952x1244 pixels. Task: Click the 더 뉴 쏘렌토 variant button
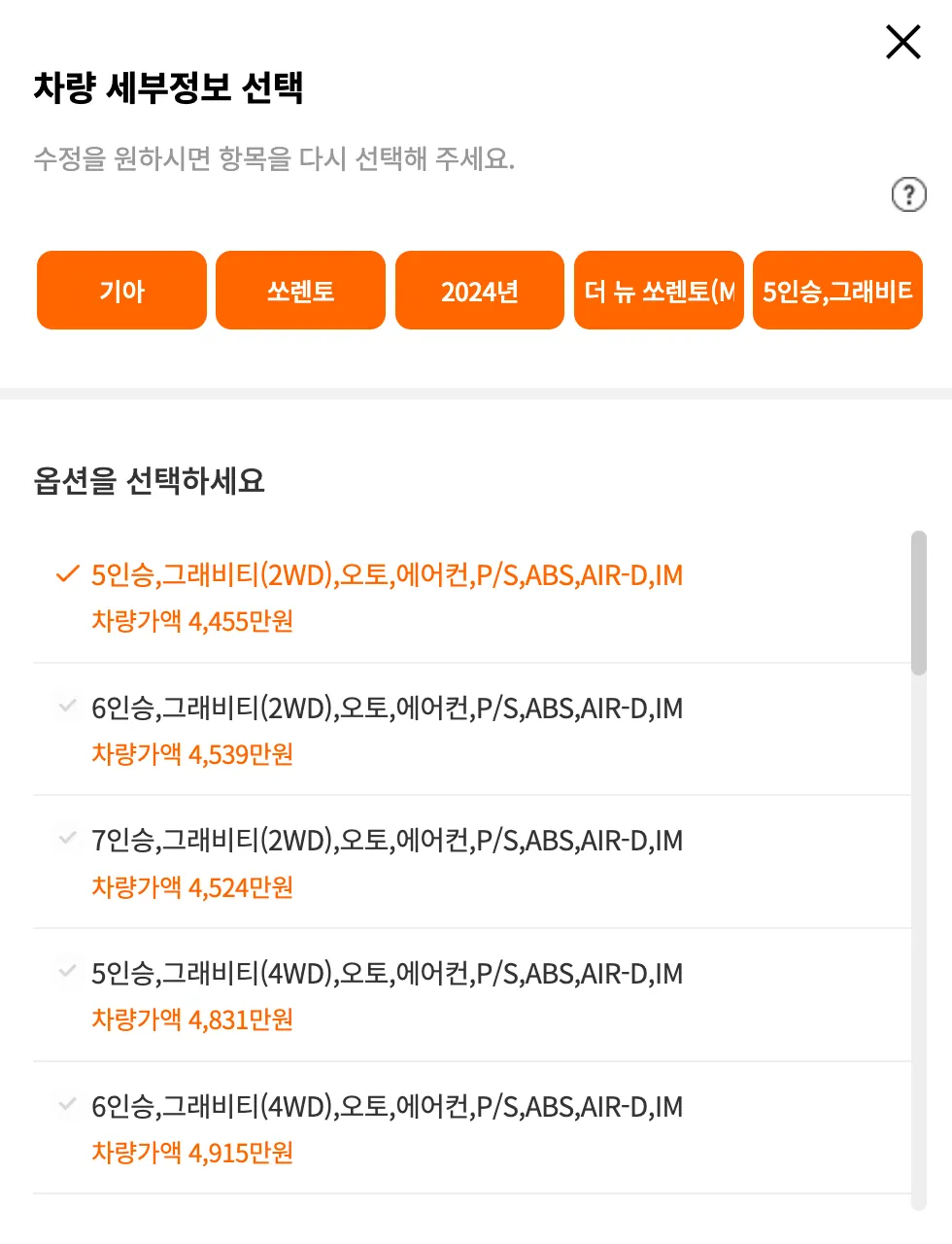tap(660, 290)
